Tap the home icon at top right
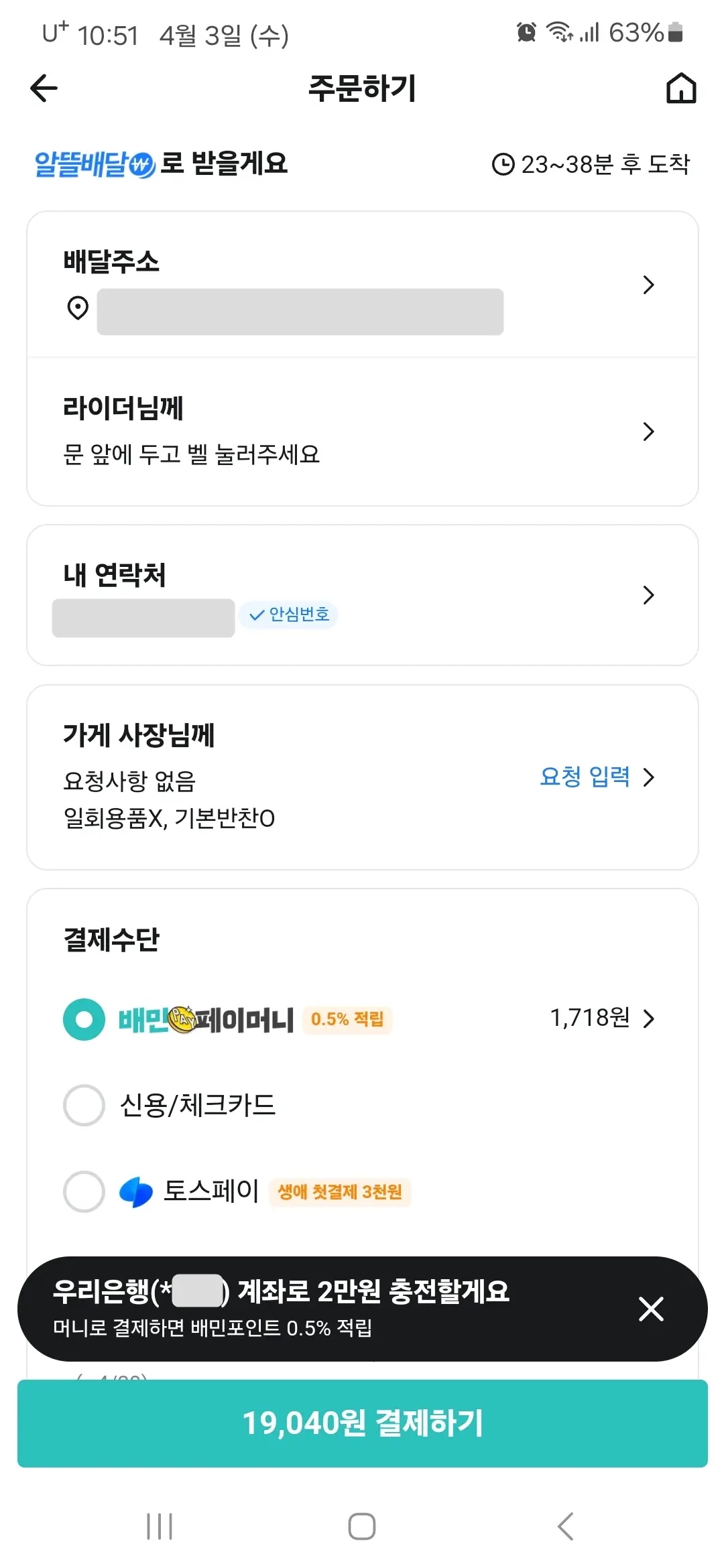The width and height of the screenshot is (724, 1568). (682, 88)
